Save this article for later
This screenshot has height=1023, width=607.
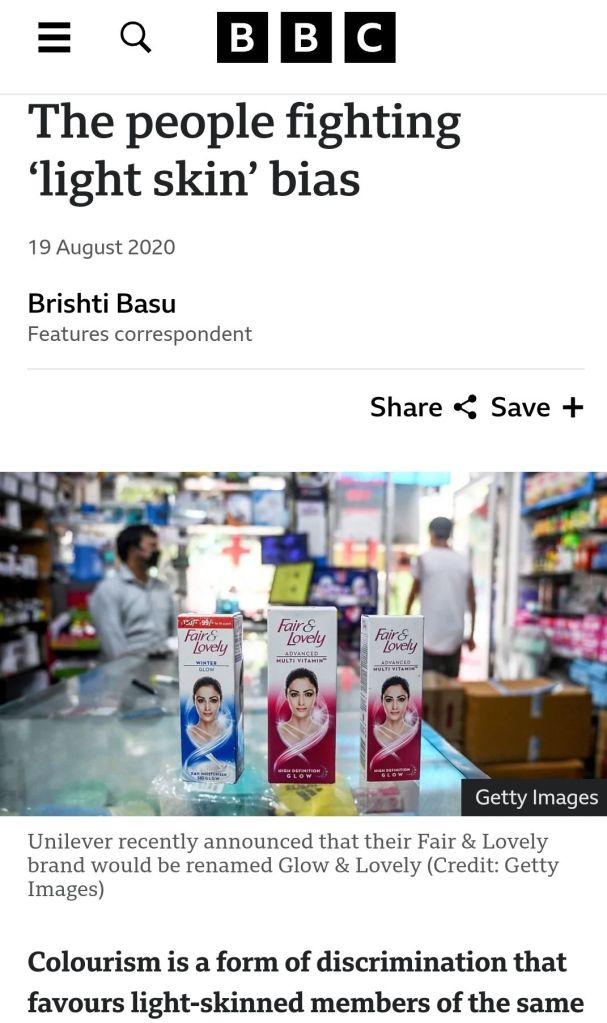[536, 407]
